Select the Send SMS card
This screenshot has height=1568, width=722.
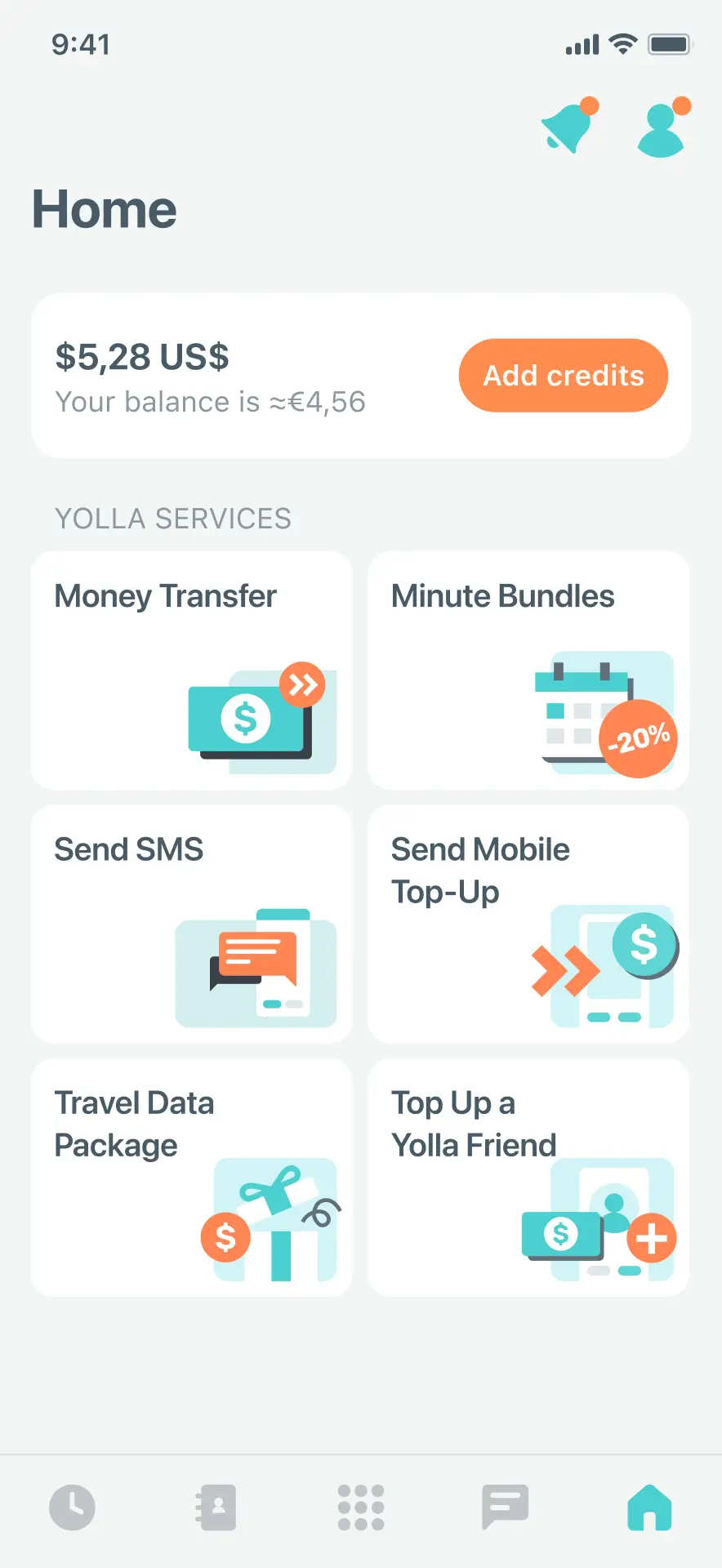coord(192,924)
